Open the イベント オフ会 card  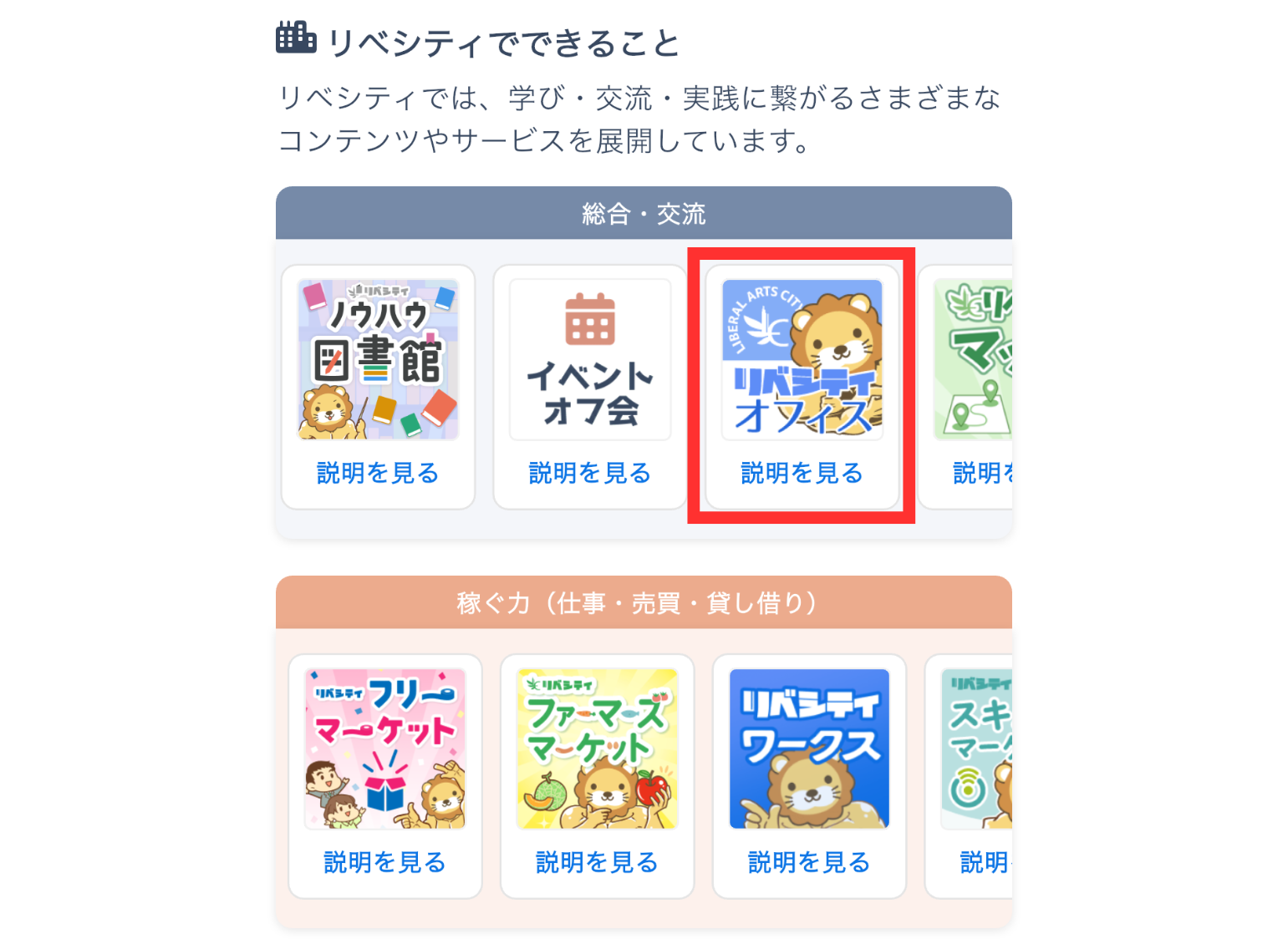click(x=590, y=360)
